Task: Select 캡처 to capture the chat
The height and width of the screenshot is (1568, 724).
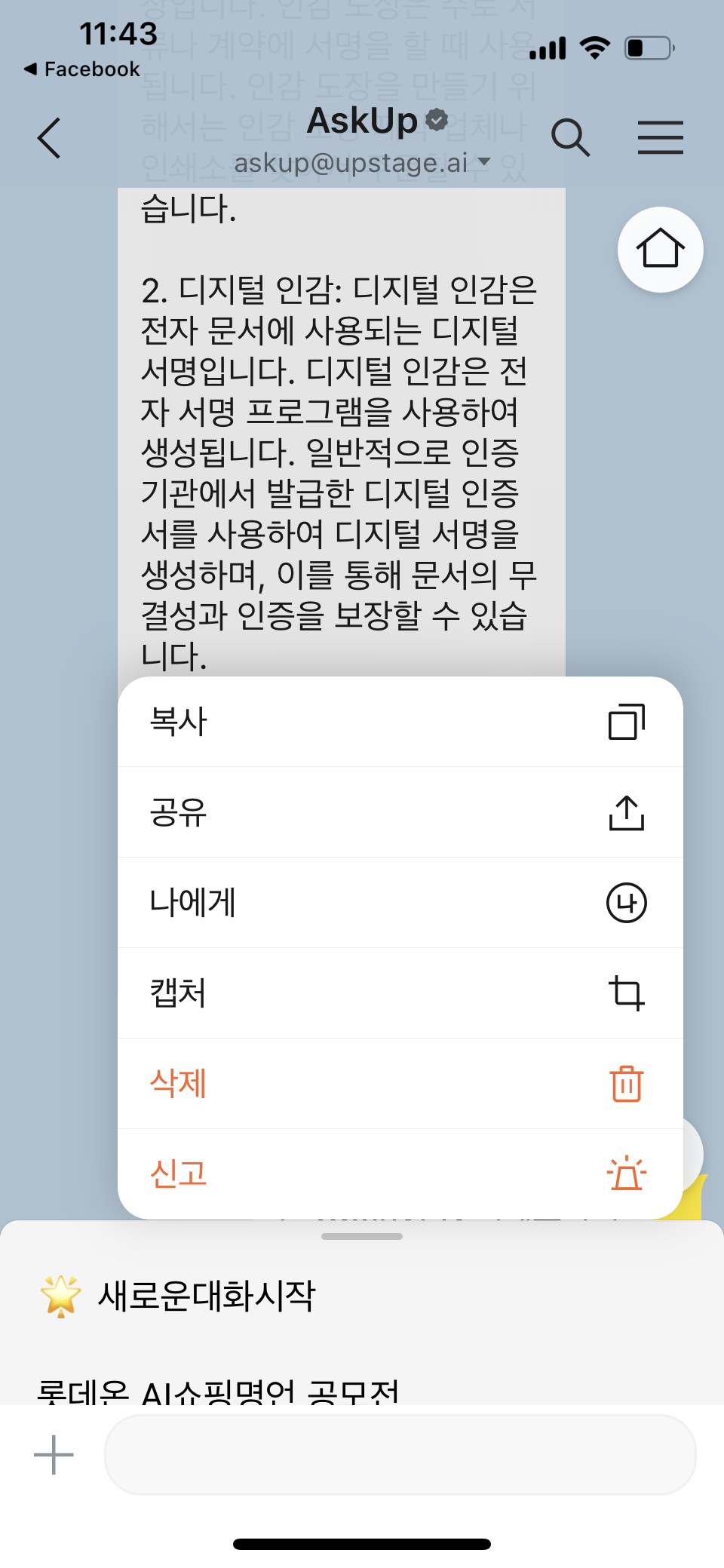Action: (400, 993)
